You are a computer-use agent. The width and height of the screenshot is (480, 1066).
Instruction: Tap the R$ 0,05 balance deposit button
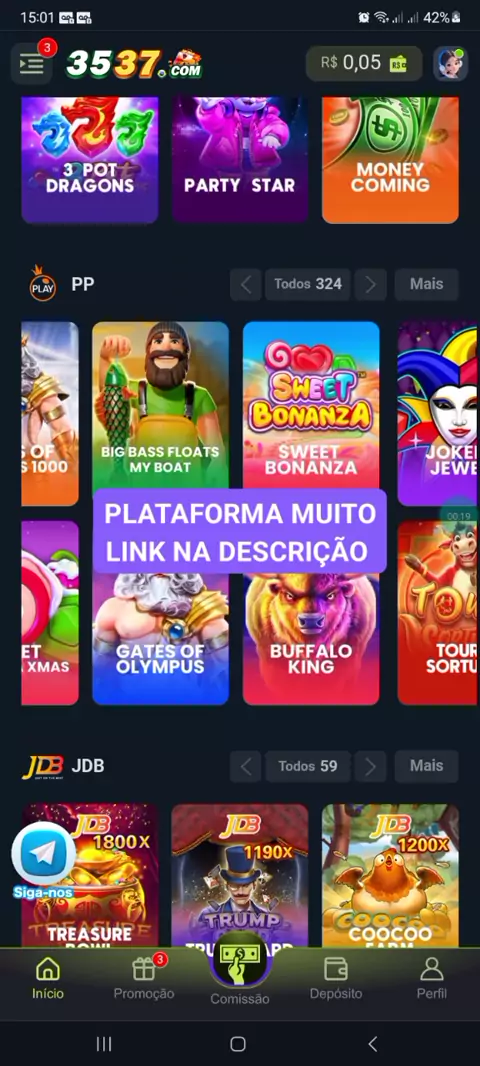point(364,63)
